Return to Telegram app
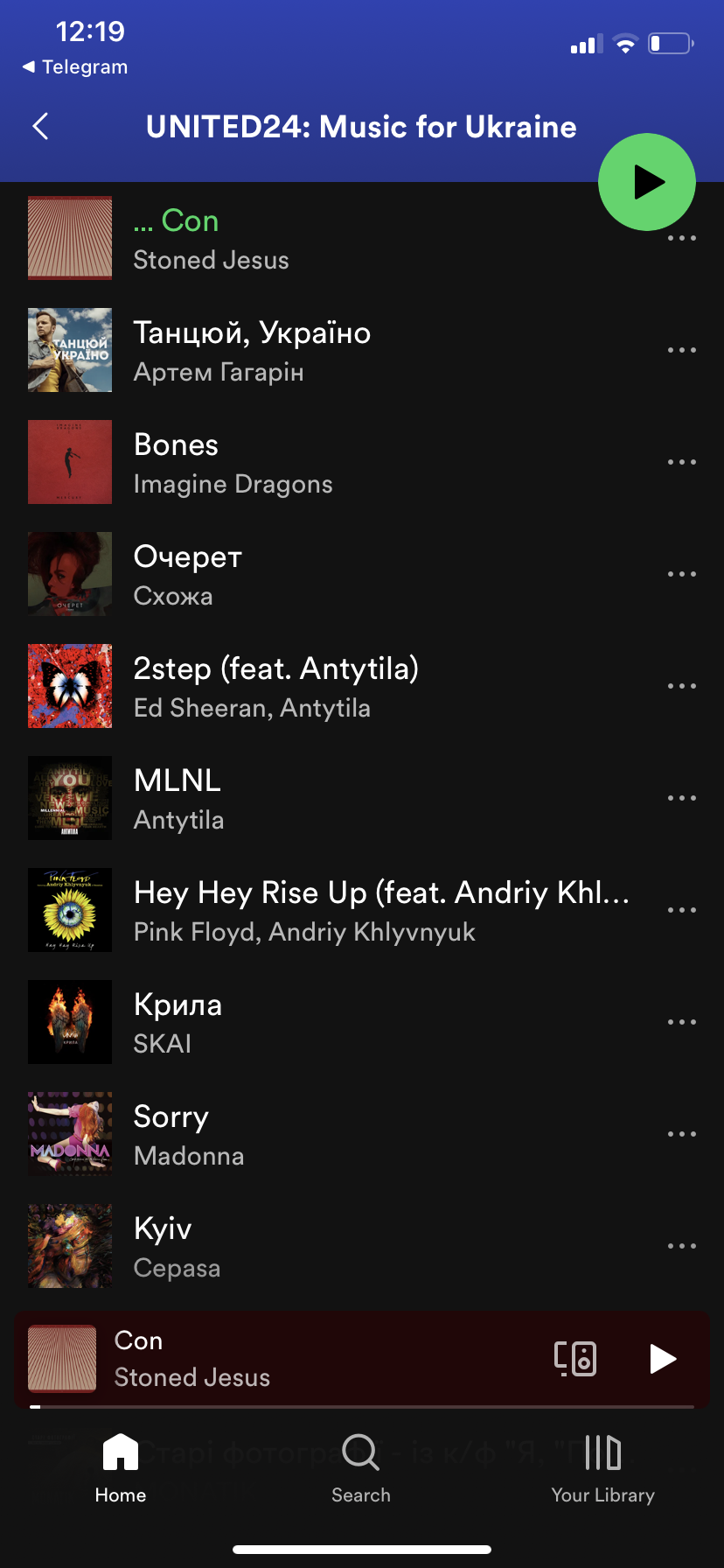The width and height of the screenshot is (724, 1568). 75,67
